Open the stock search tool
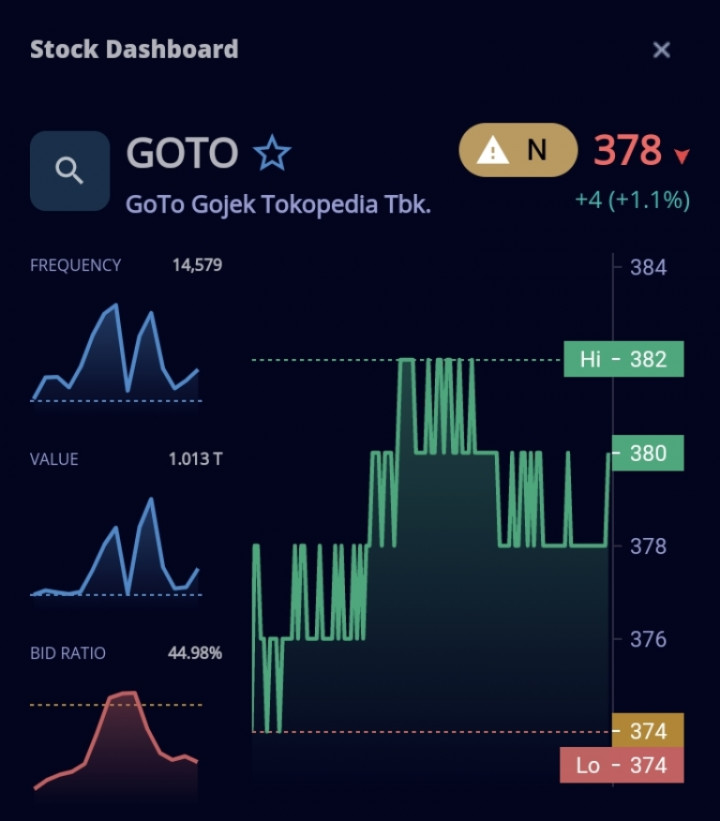The height and width of the screenshot is (821, 720). click(x=69, y=170)
